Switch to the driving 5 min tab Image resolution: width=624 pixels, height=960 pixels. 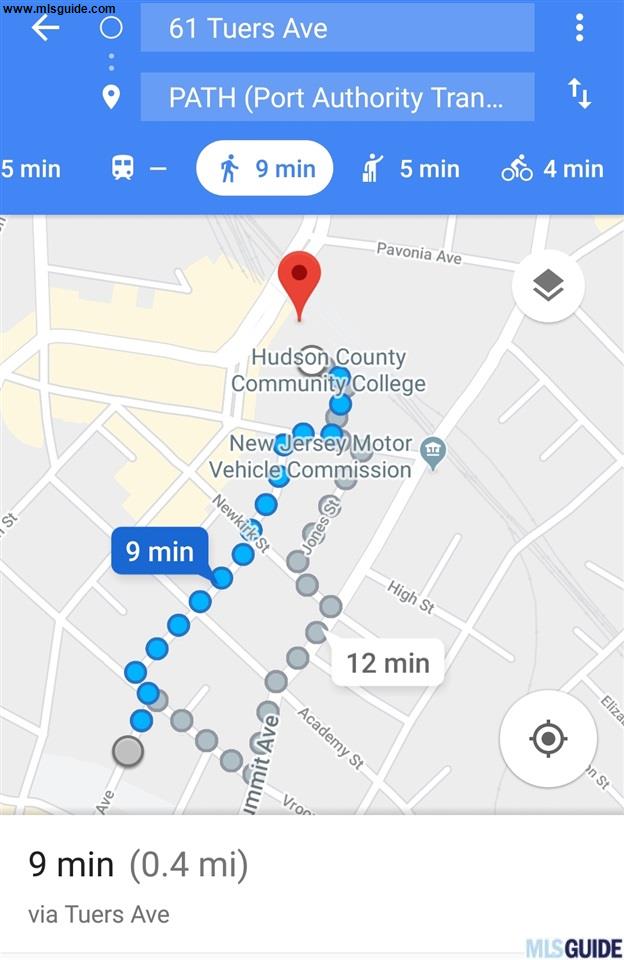click(x=30, y=168)
